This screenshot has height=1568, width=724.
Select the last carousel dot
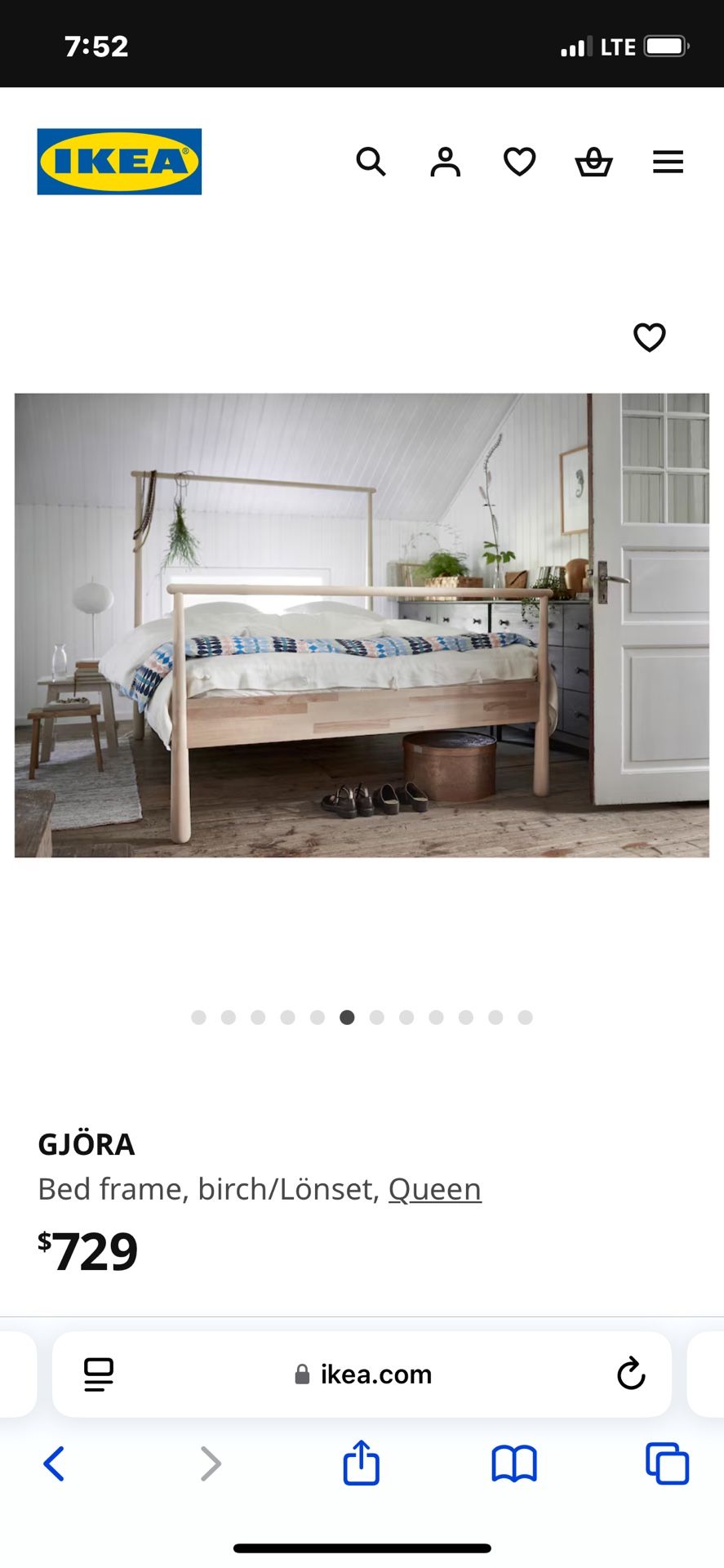(x=526, y=1018)
